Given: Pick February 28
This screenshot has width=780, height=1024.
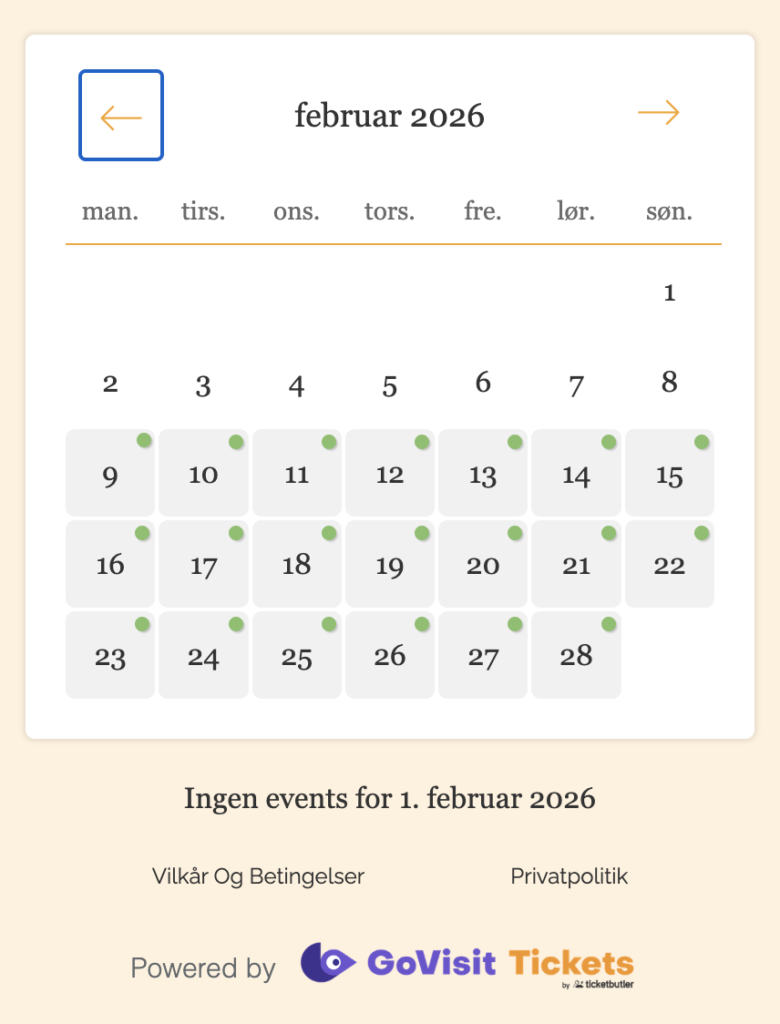Looking at the screenshot, I should 576,655.
